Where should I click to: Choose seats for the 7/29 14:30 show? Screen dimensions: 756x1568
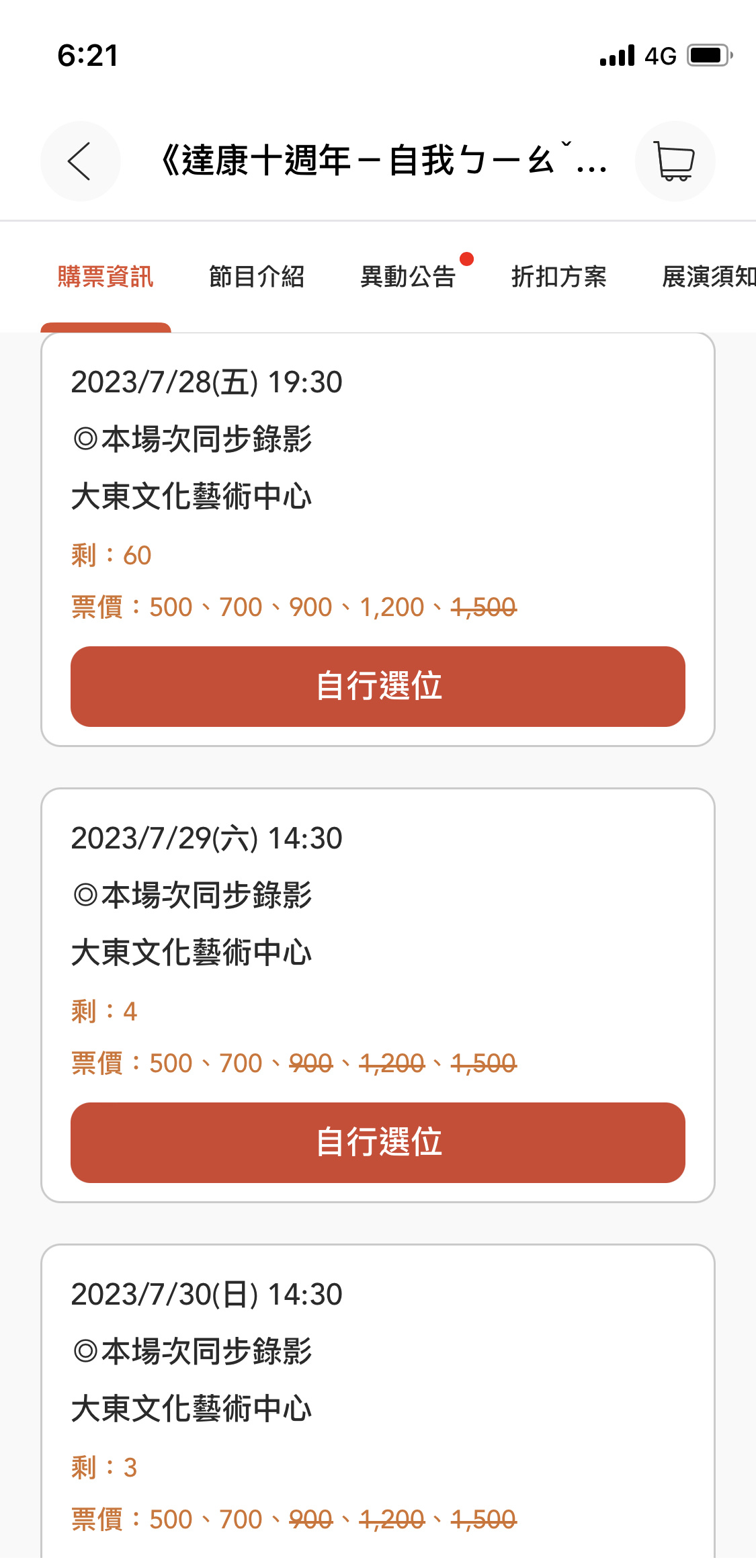(x=378, y=1143)
